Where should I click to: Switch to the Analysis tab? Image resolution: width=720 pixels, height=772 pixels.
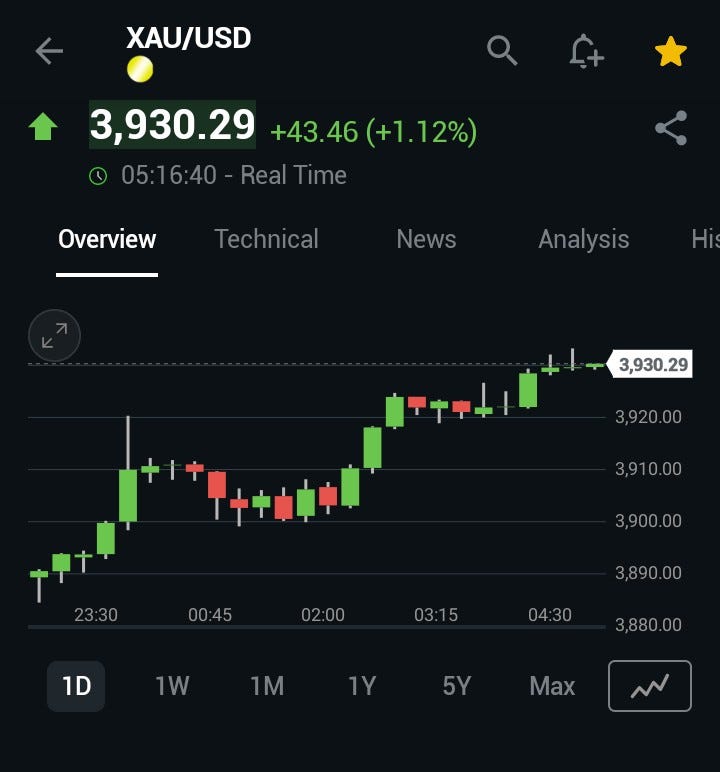pyautogui.click(x=584, y=239)
